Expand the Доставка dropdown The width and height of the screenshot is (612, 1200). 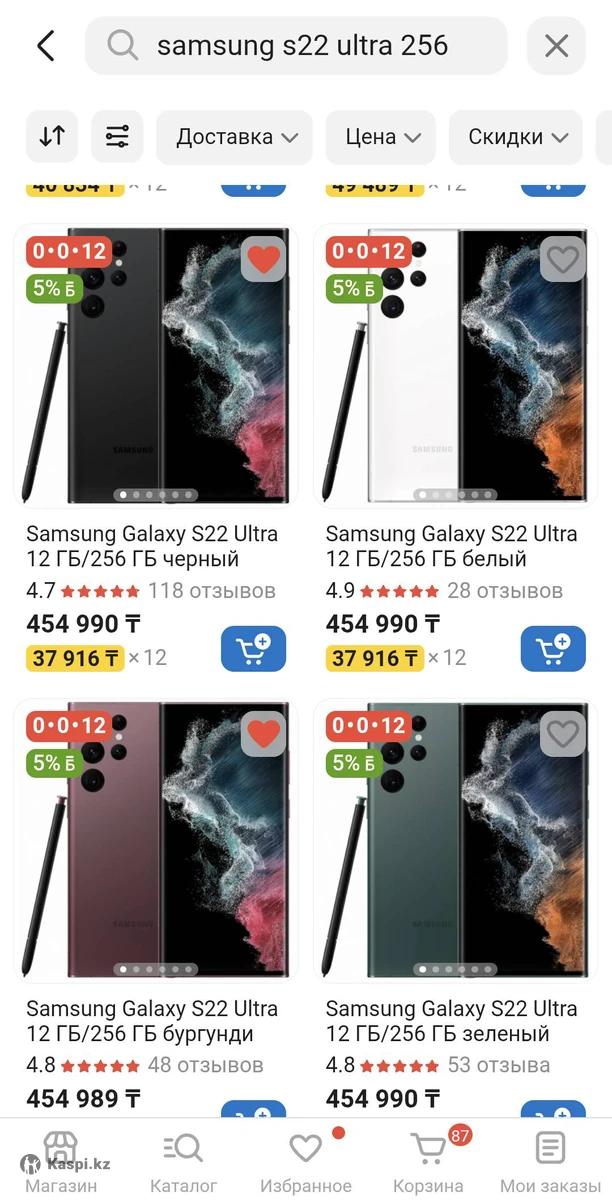[235, 137]
